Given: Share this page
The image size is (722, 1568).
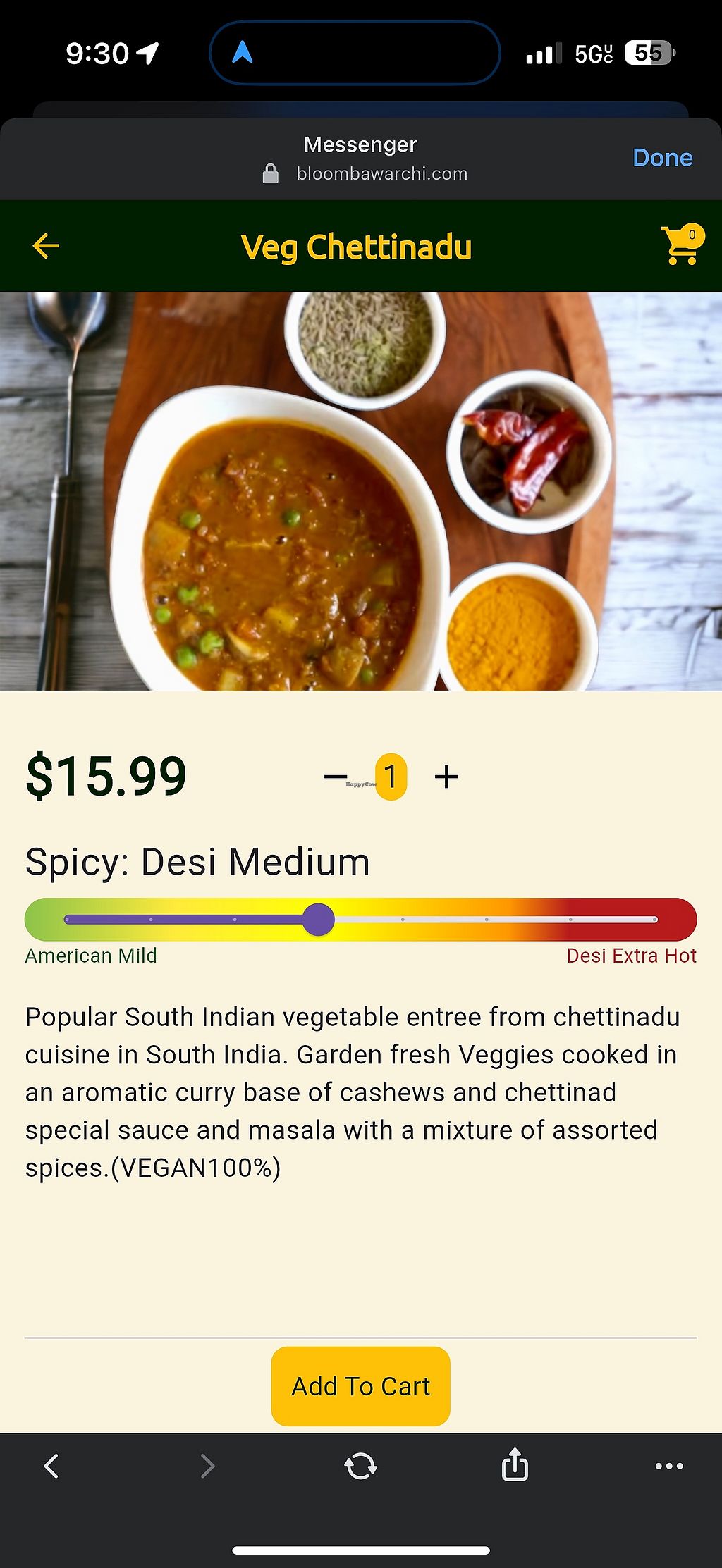Looking at the screenshot, I should (x=515, y=1464).
